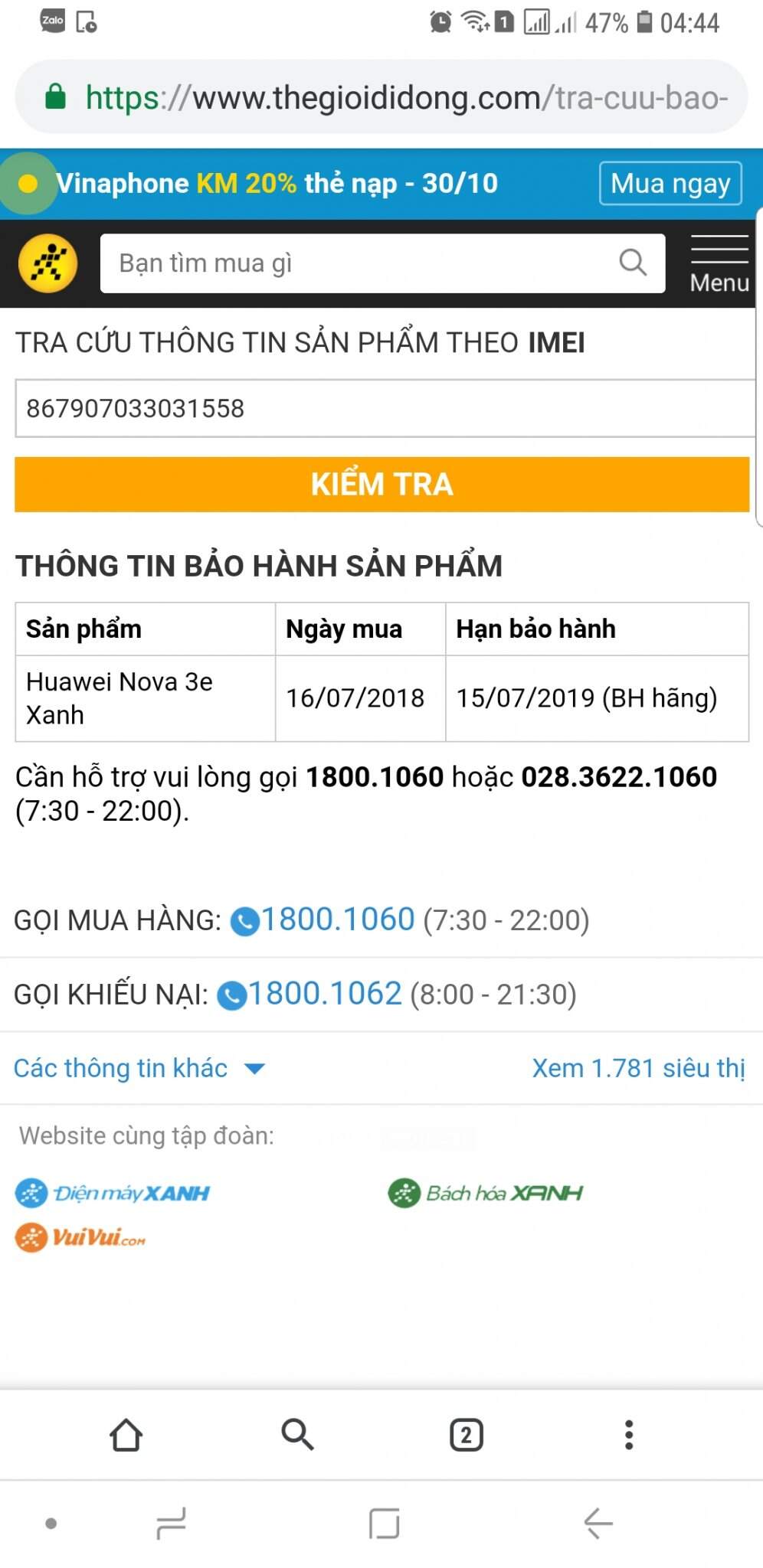Go to browser home page

(126, 1435)
